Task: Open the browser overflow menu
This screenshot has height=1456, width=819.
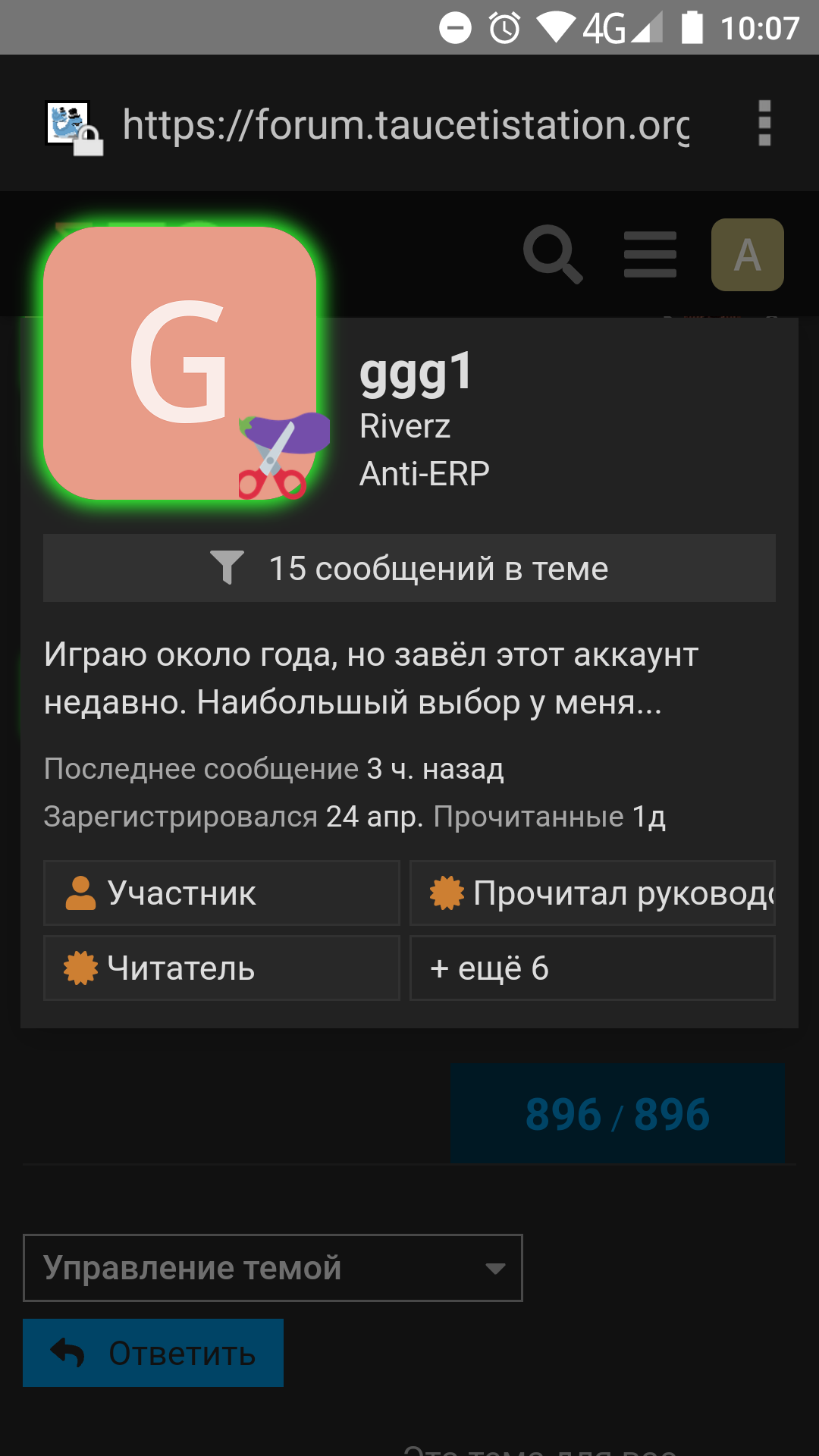Action: (764, 123)
